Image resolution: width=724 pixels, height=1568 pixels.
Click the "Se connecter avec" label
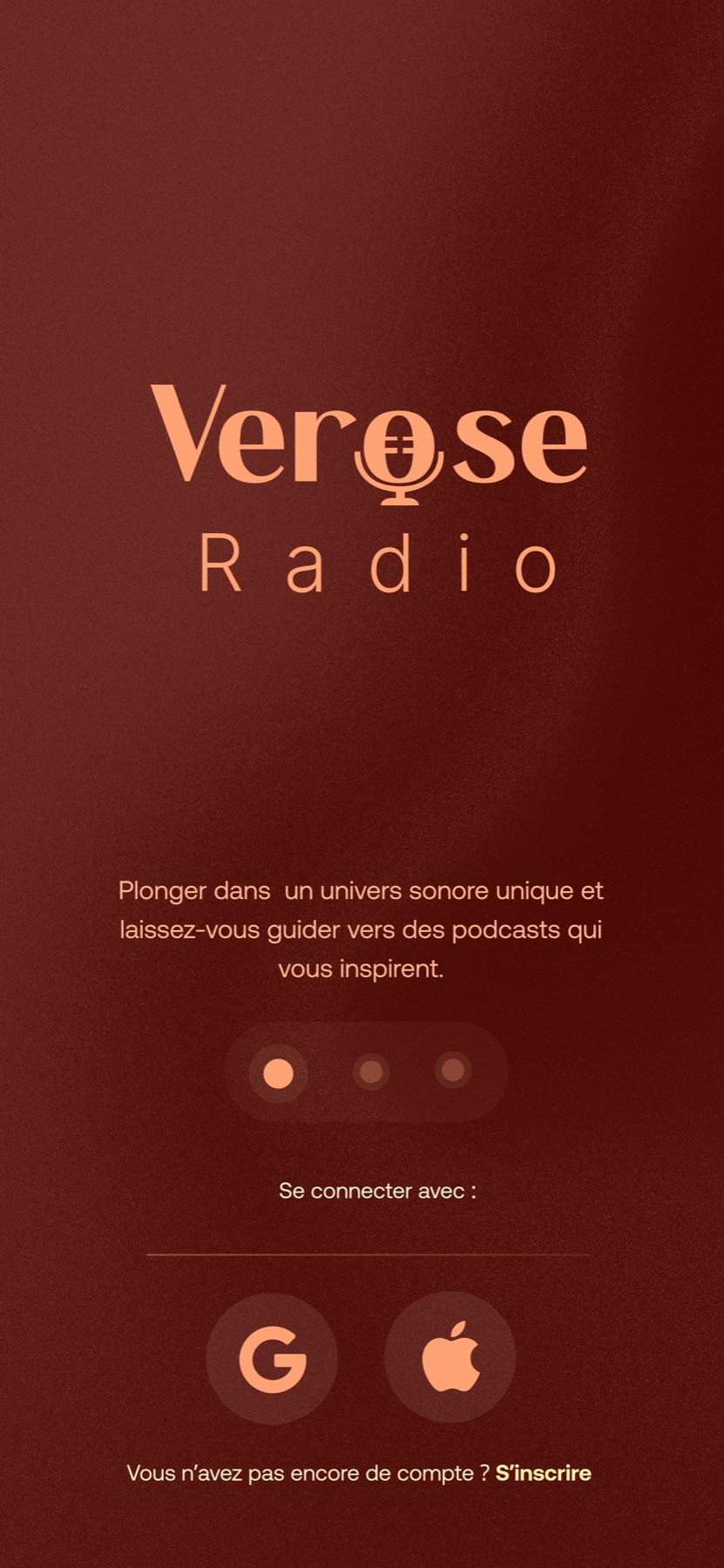pos(375,1190)
